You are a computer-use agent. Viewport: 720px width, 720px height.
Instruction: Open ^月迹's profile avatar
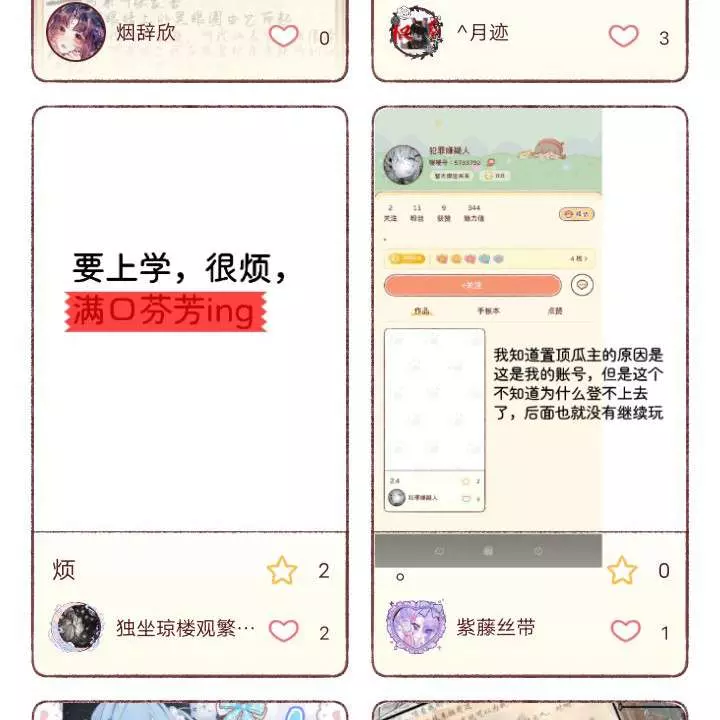(416, 32)
